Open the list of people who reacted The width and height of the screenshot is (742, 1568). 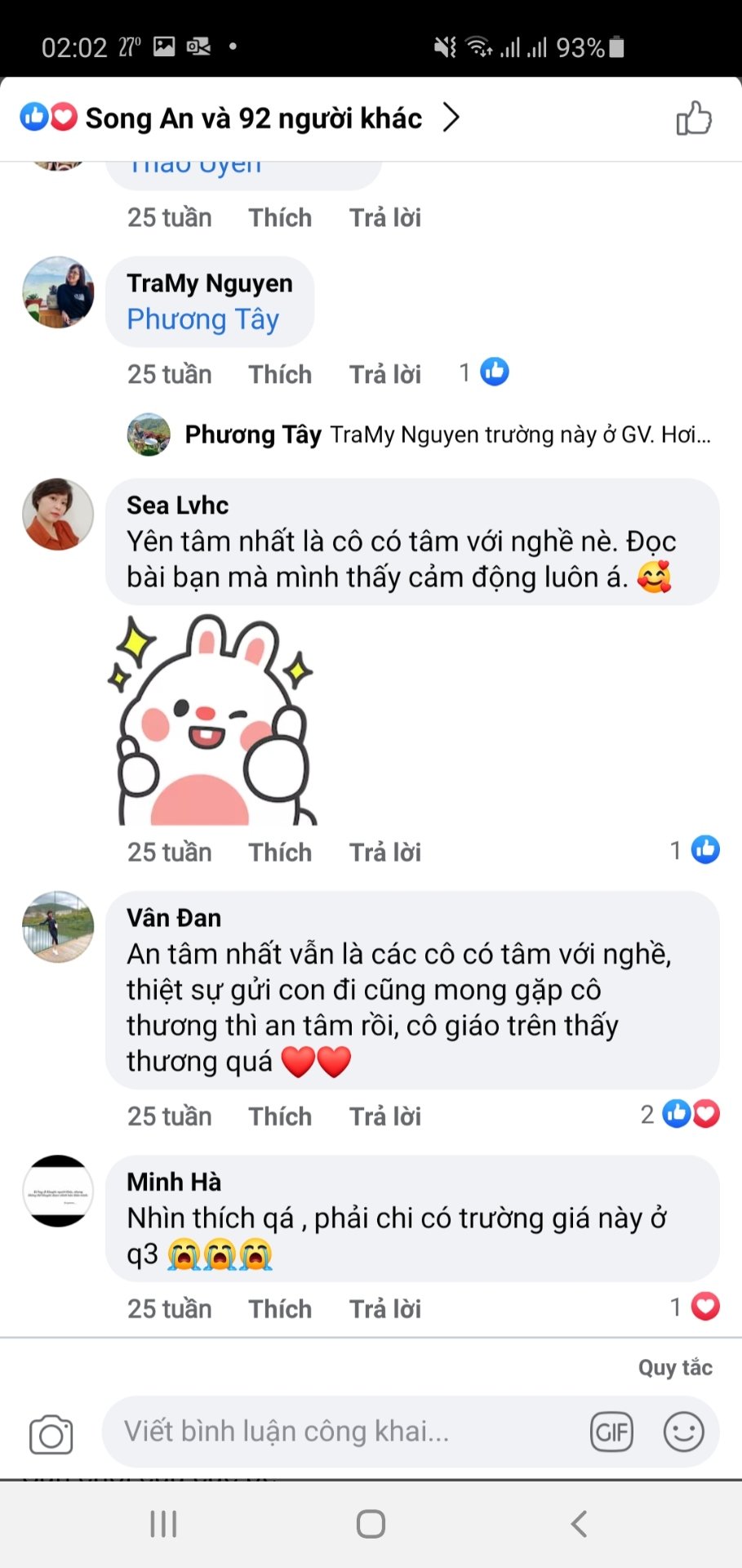point(253,118)
